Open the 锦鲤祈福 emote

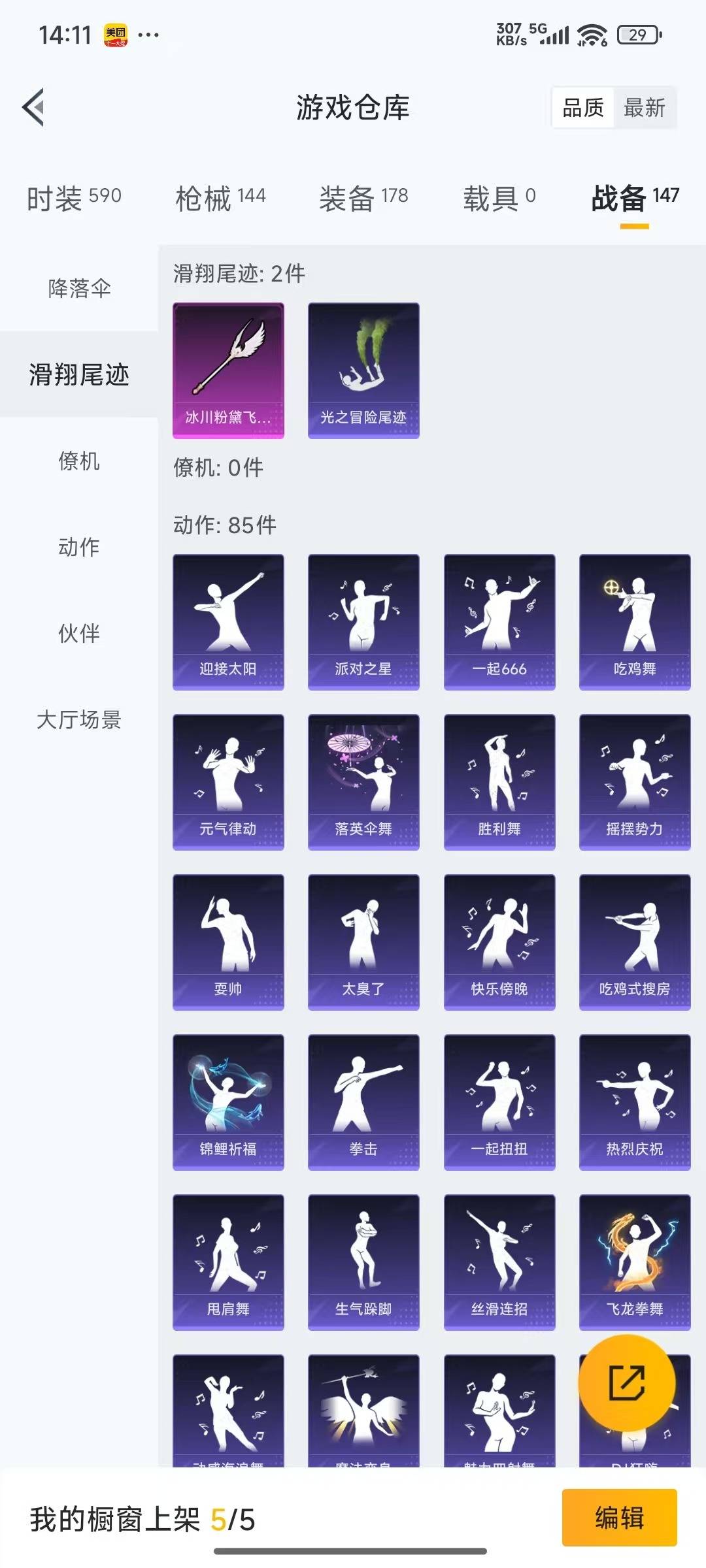coord(228,1102)
